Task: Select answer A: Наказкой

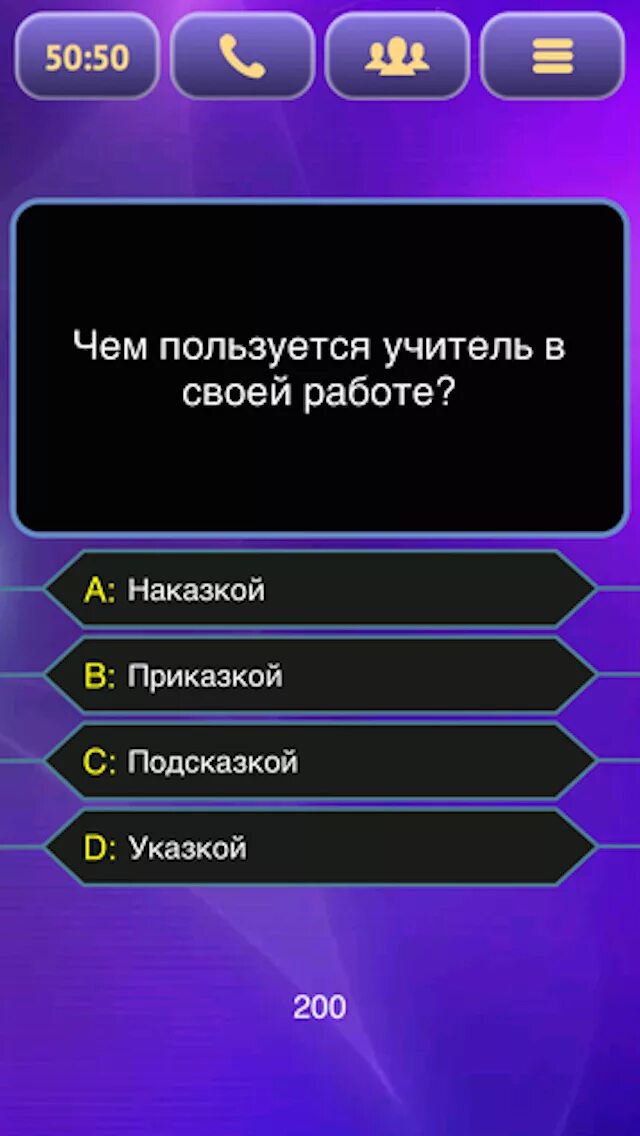Action: (x=320, y=590)
